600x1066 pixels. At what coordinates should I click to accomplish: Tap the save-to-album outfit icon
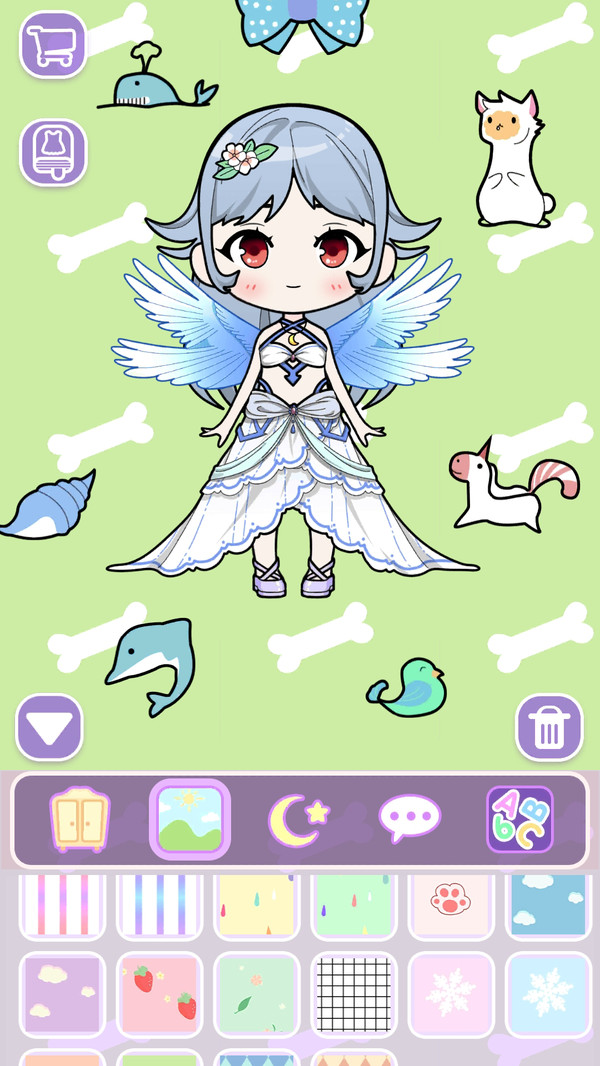[x=53, y=153]
